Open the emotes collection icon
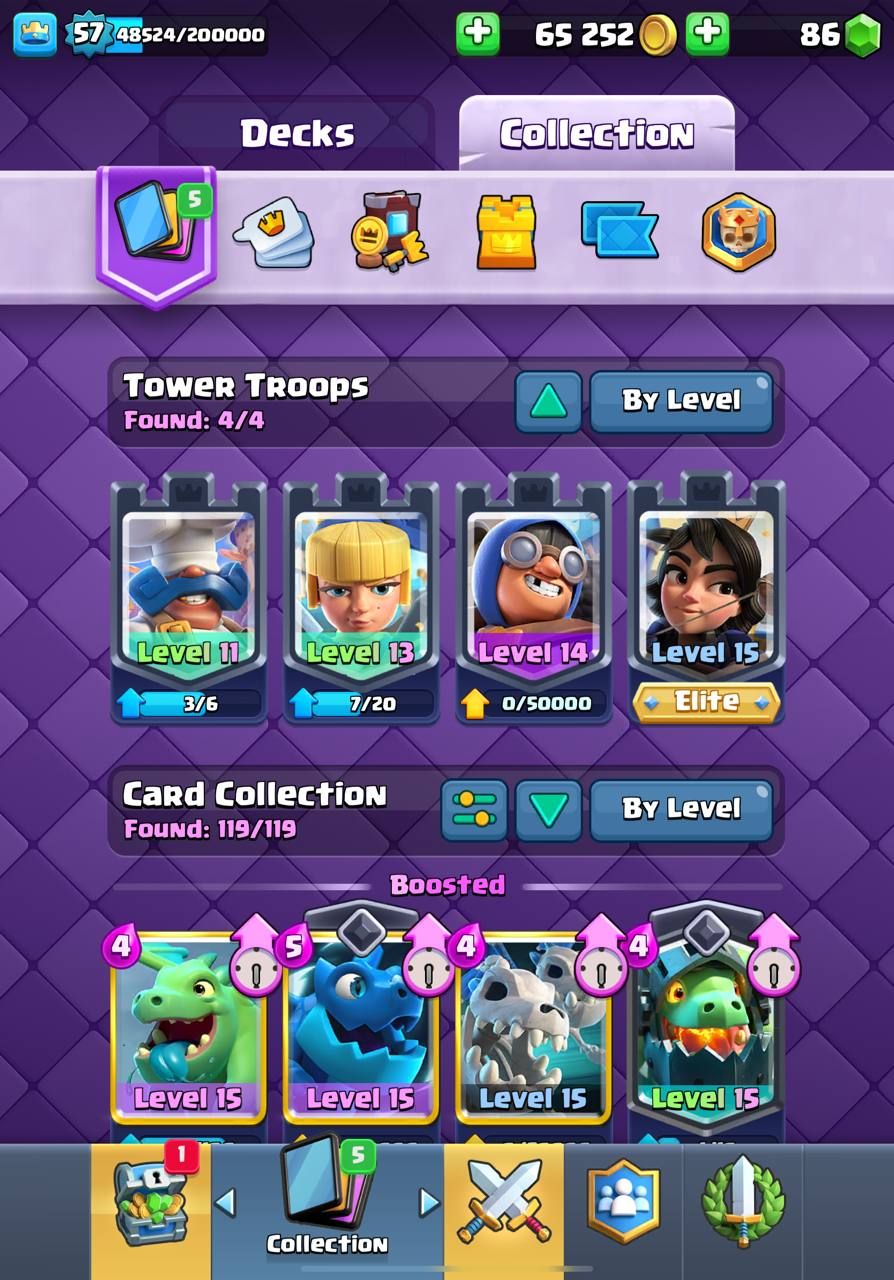Viewport: 894px width, 1280px height. tap(274, 232)
